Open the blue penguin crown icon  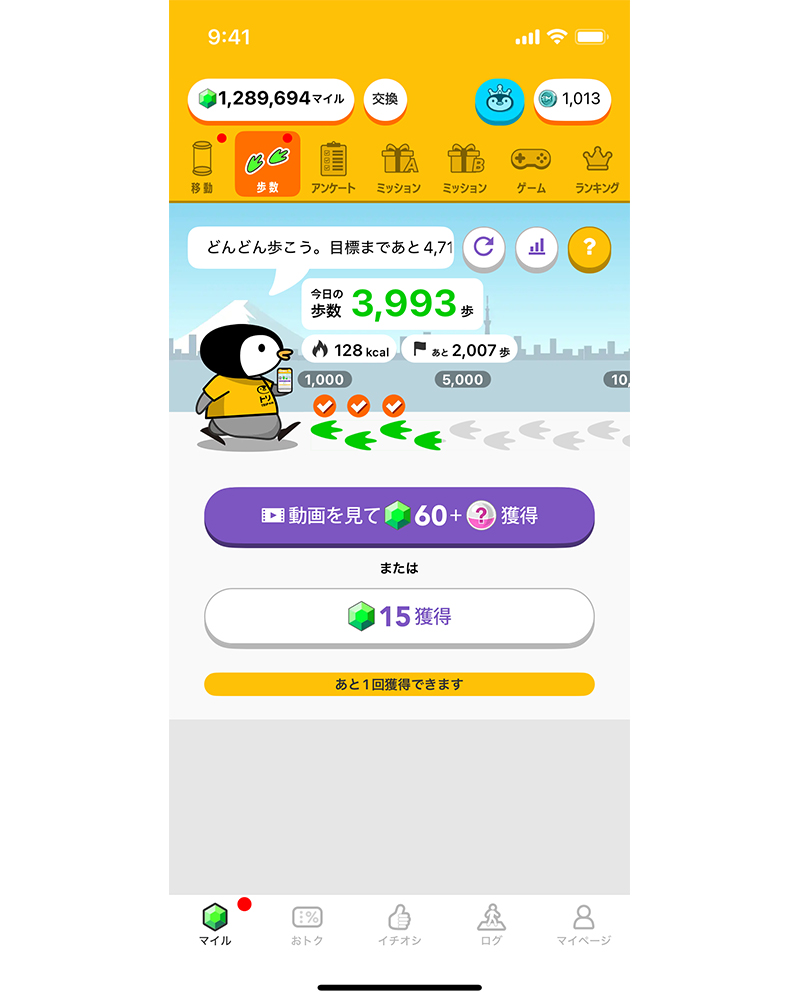pos(499,99)
